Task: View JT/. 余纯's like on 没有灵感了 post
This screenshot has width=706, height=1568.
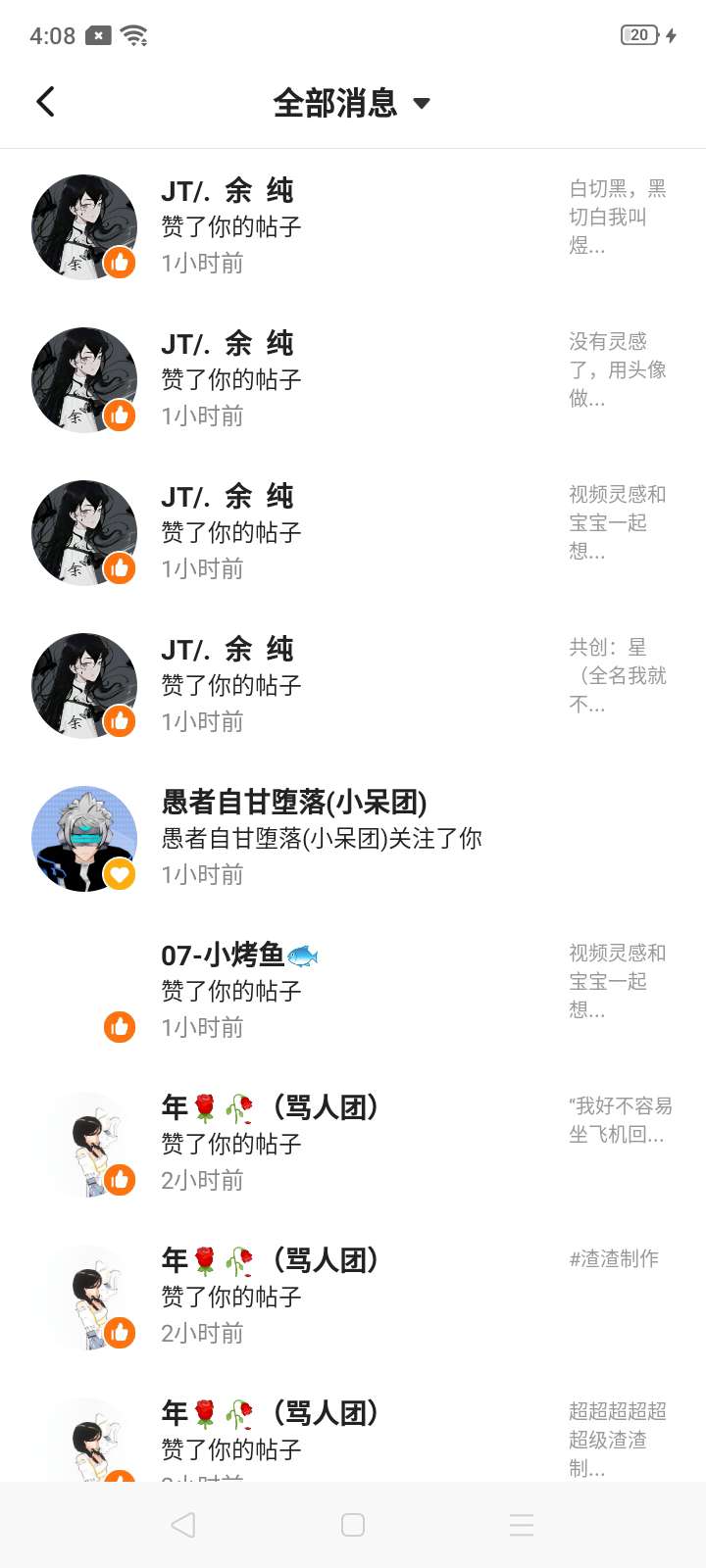Action: pyautogui.click(x=353, y=379)
